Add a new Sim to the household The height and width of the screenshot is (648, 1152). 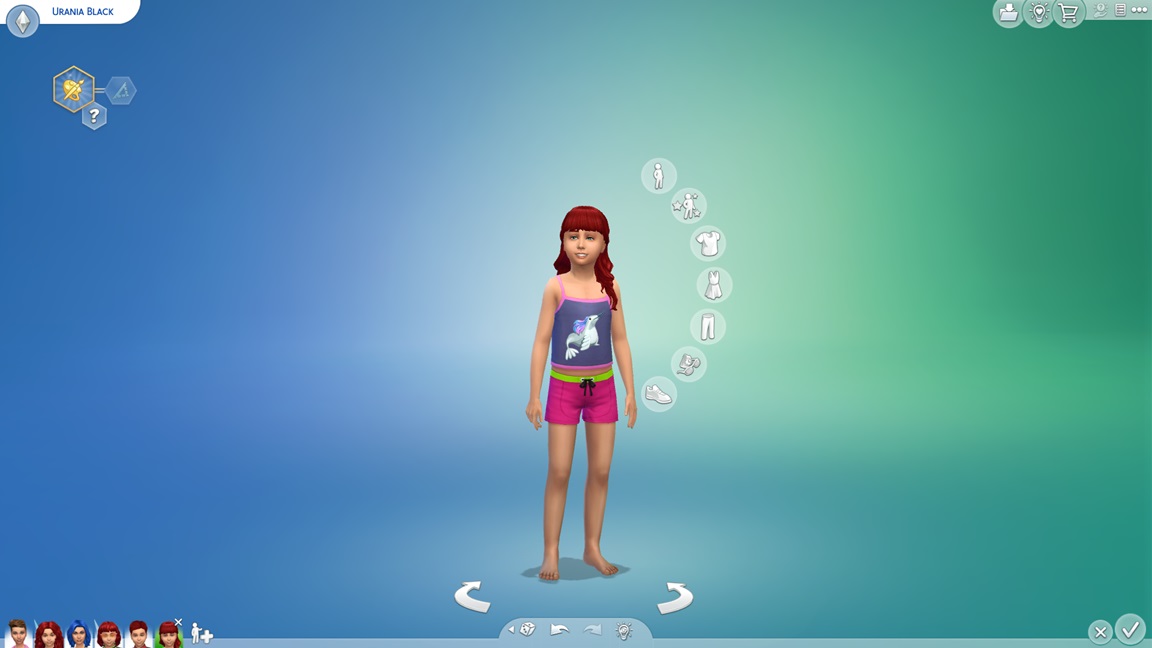coord(202,633)
